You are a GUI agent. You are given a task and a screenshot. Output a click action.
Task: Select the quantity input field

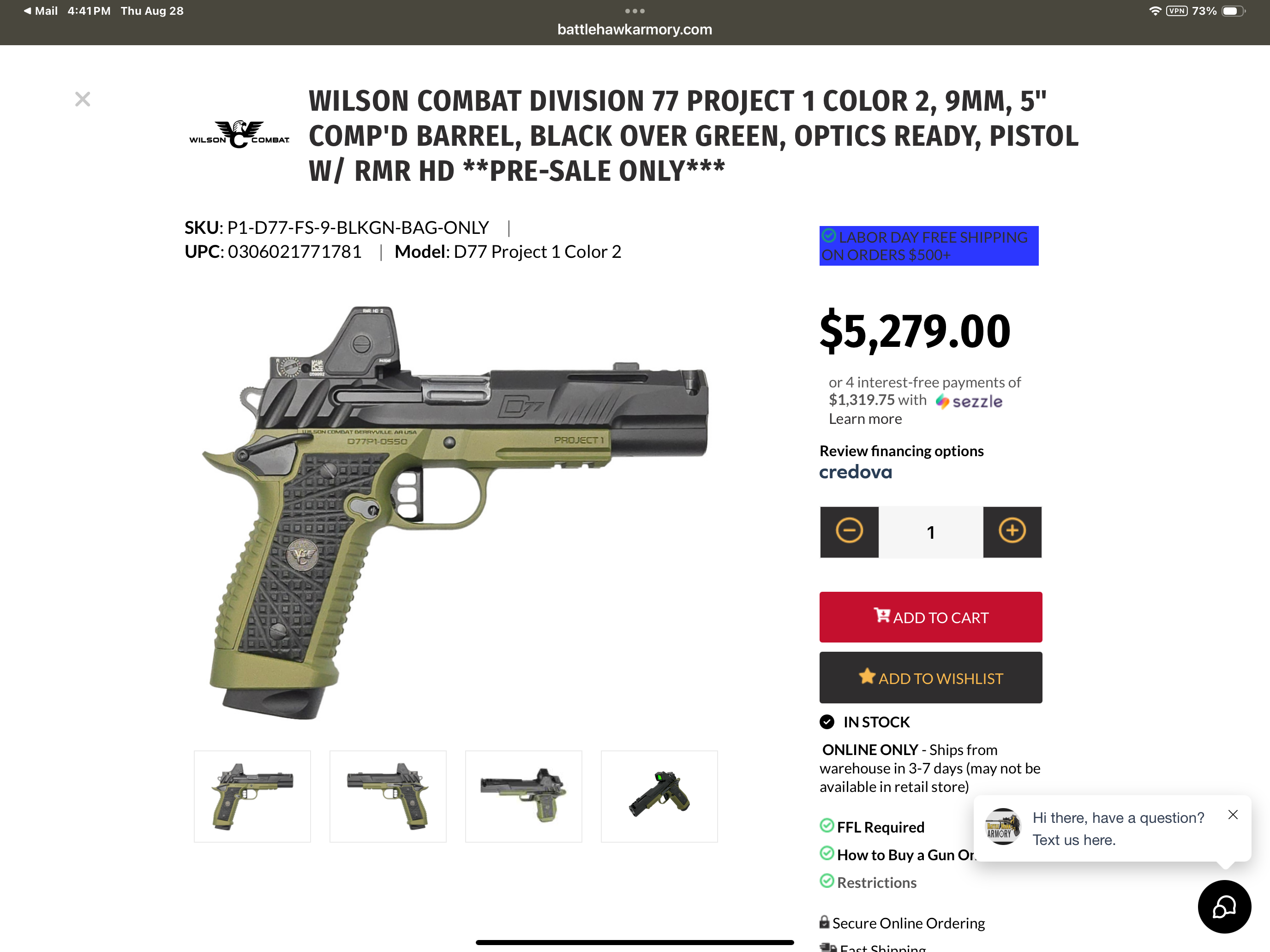930,532
